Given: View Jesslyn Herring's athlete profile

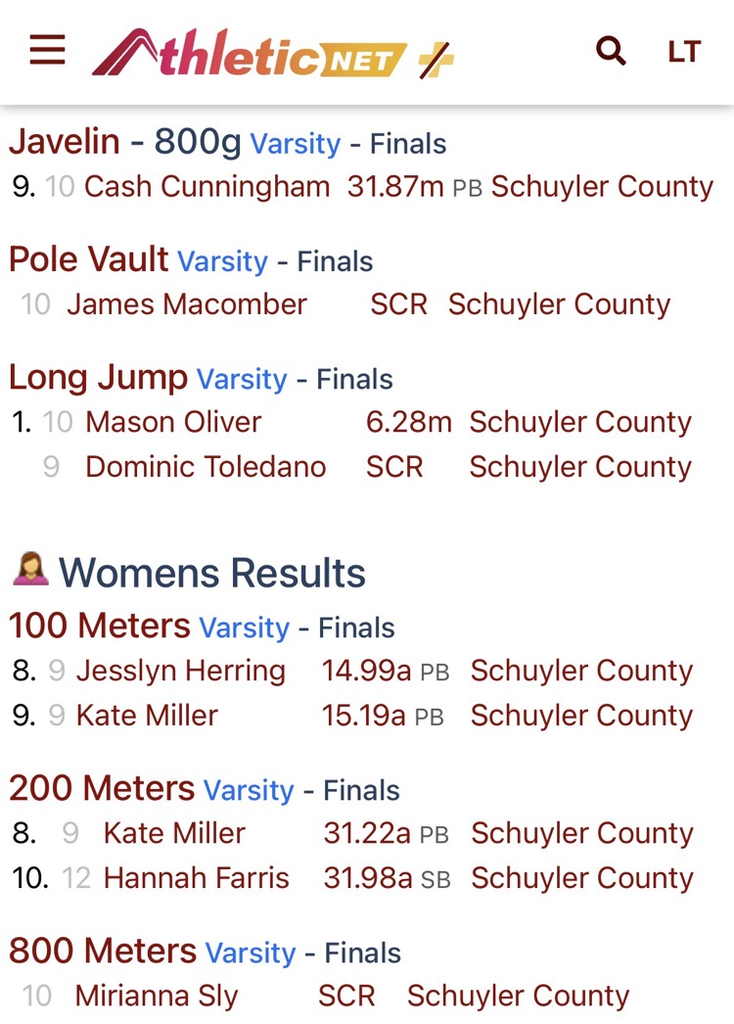Looking at the screenshot, I should (x=180, y=671).
